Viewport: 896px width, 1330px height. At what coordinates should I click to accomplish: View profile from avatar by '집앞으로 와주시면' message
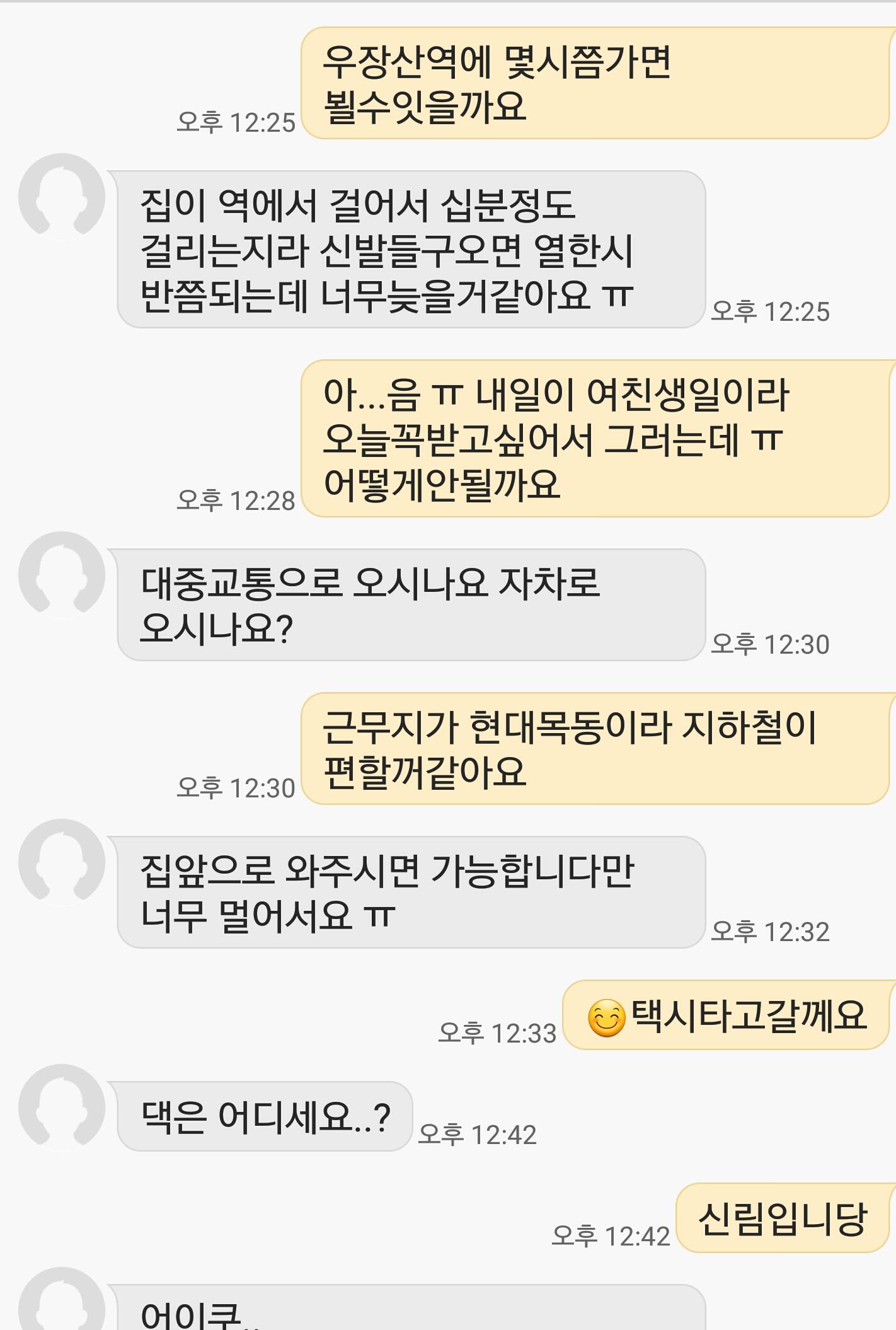[x=62, y=862]
